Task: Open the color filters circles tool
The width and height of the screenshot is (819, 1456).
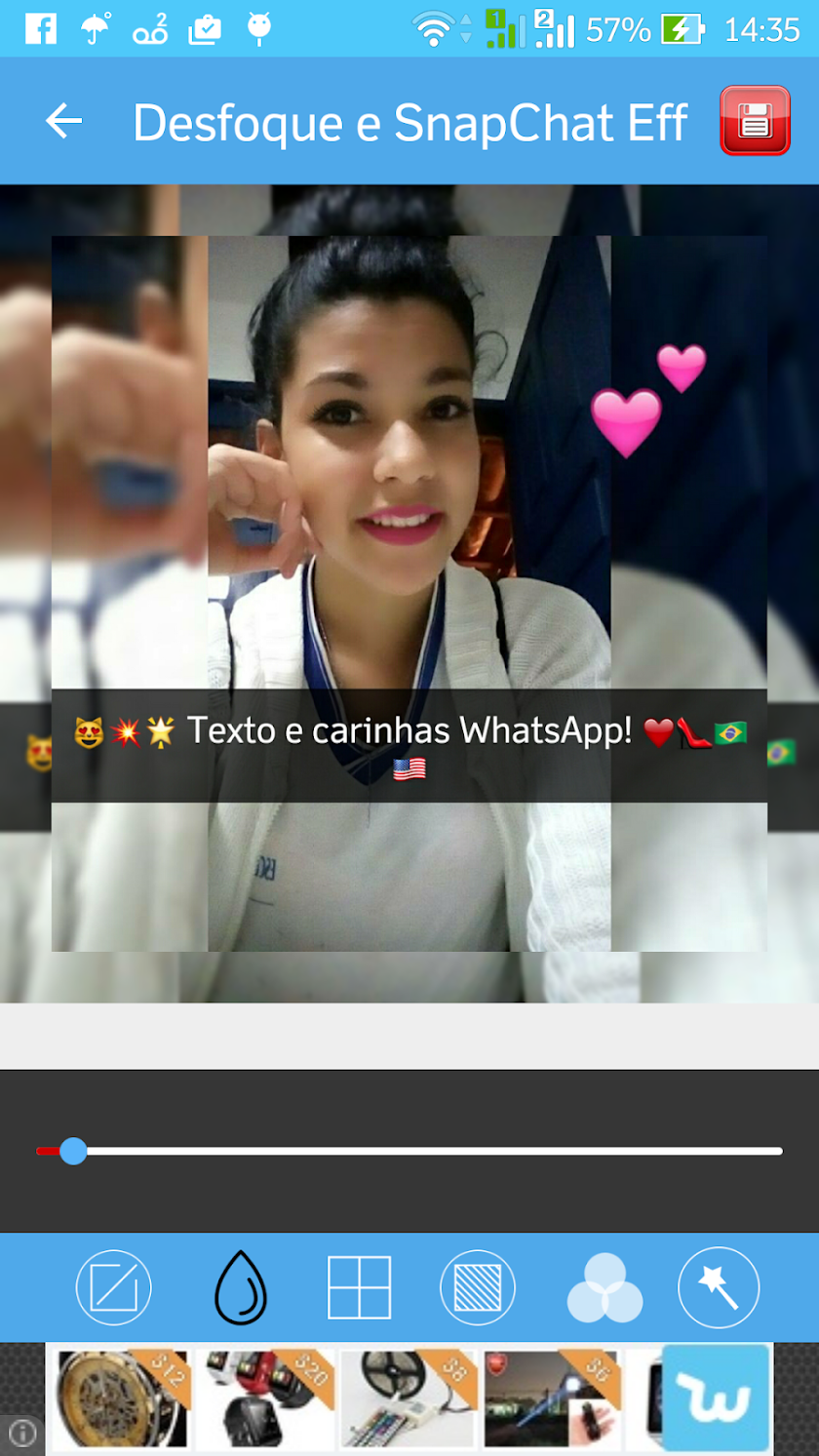Action: [x=604, y=1288]
